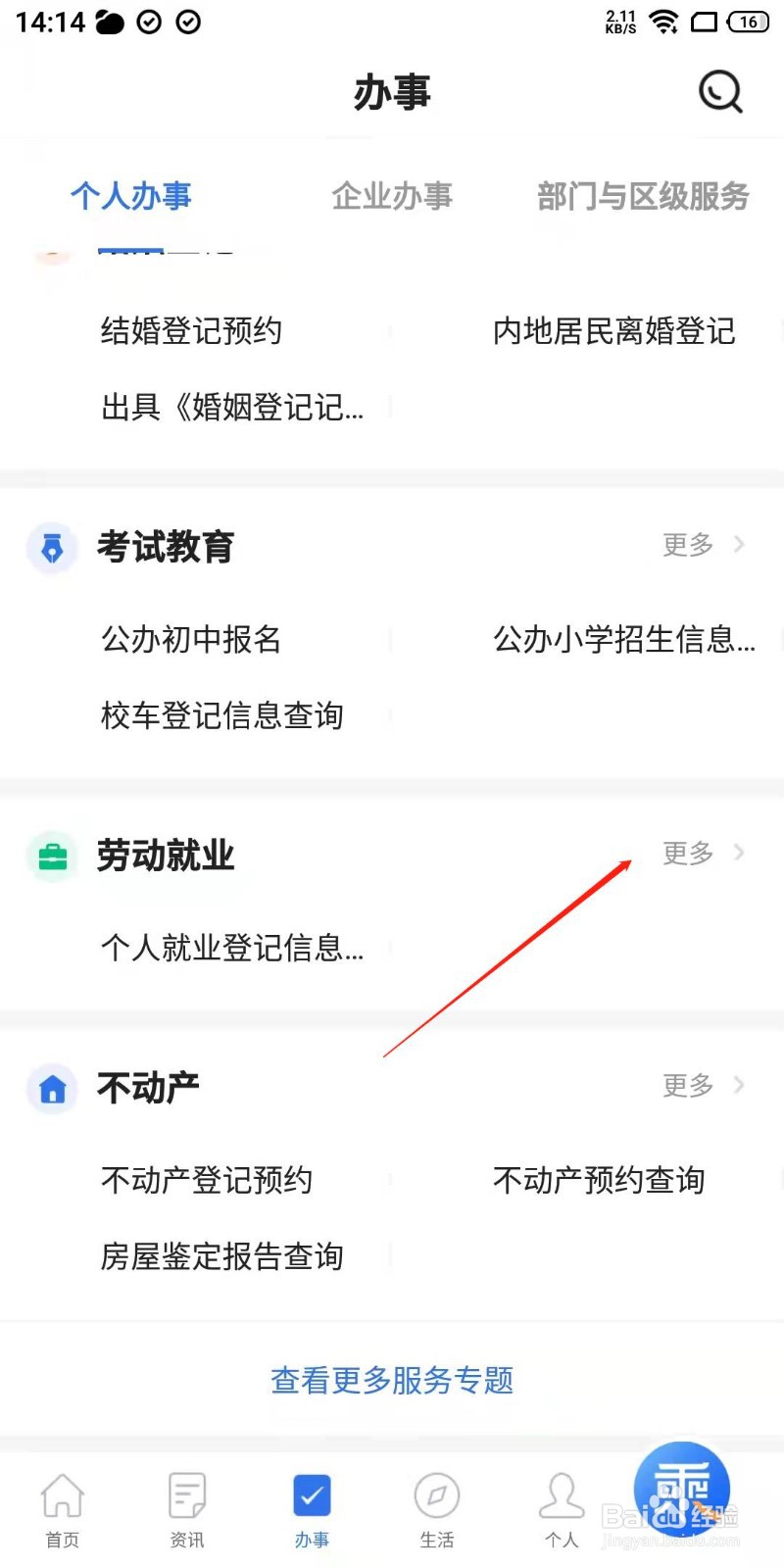Click the blue 不动产 house icon
This screenshot has height=1568, width=784.
[x=52, y=1088]
